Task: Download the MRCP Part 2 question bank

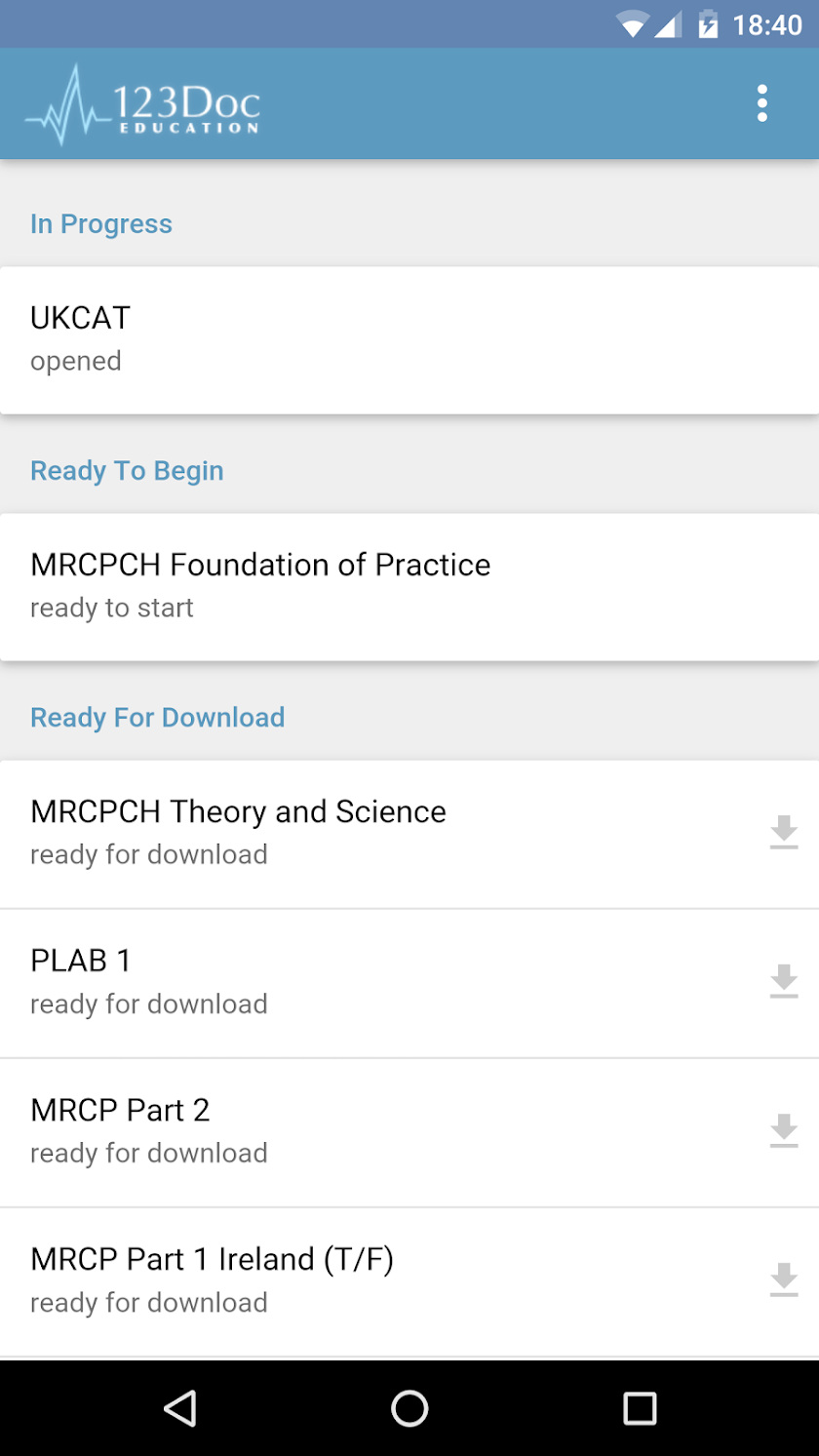Action: coord(784,1131)
